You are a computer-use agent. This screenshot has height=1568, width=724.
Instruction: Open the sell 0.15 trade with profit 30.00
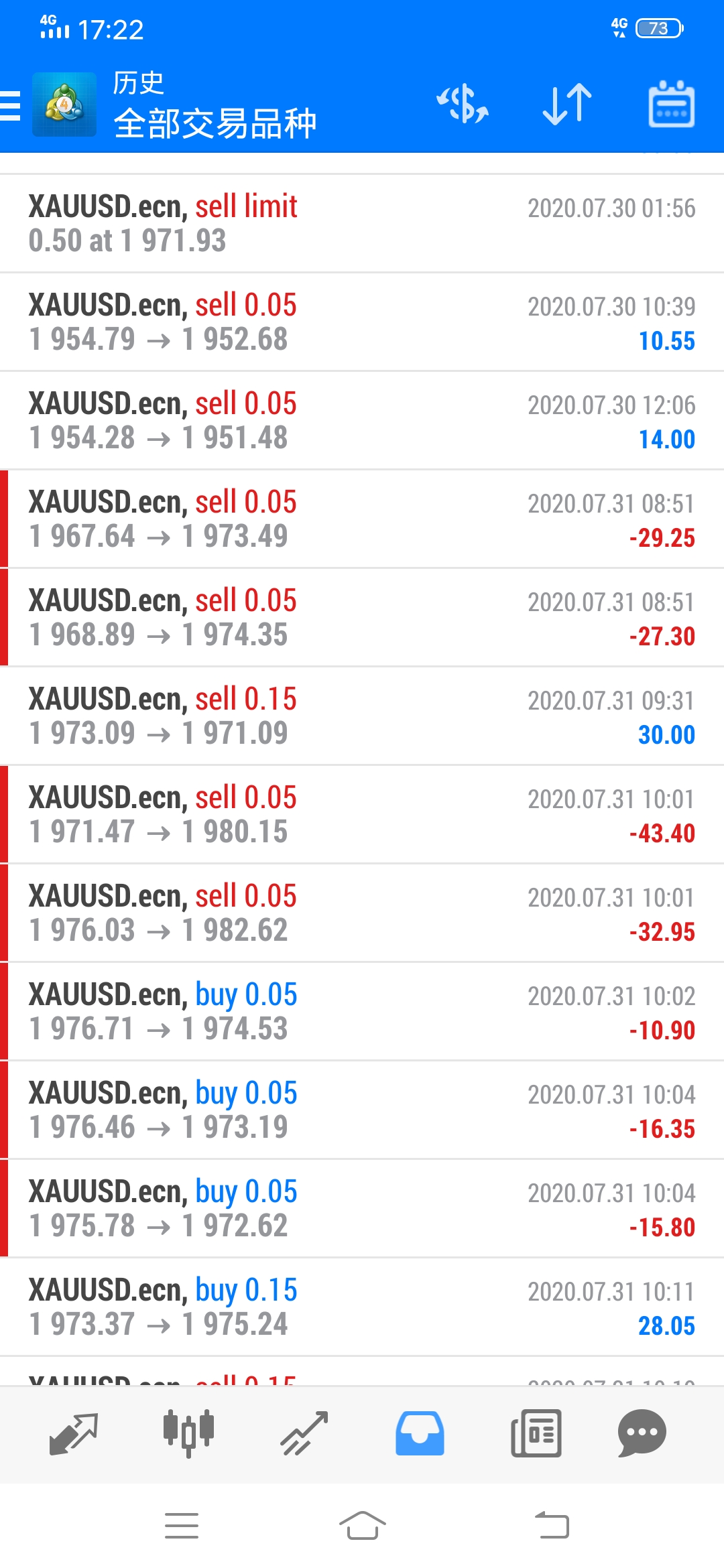click(x=362, y=716)
